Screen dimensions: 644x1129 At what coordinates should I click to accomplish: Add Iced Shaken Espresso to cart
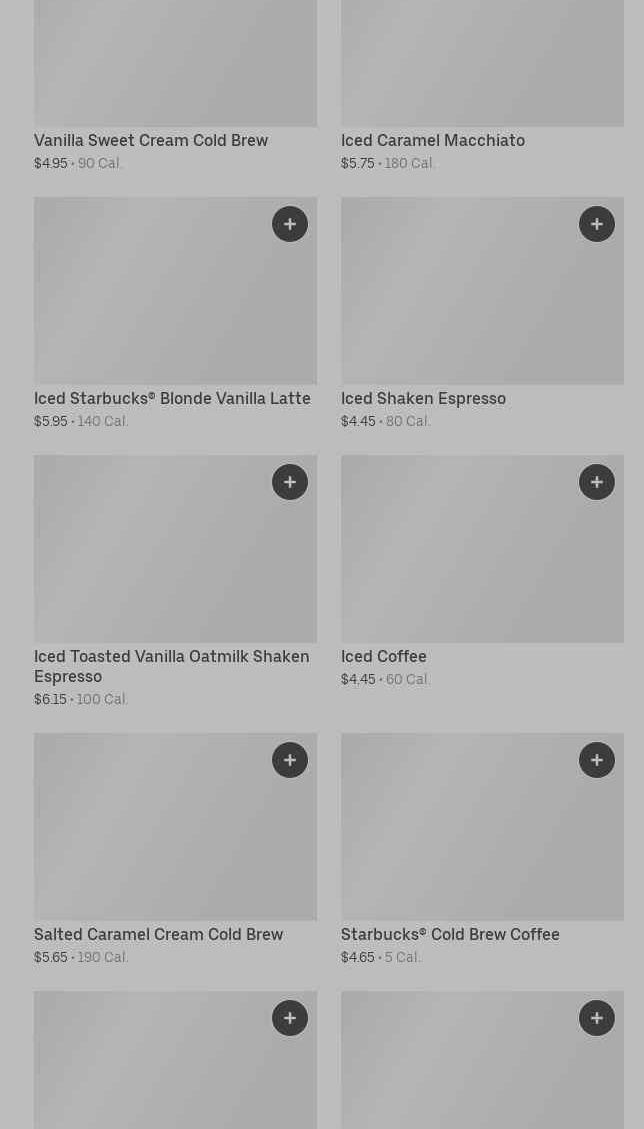(x=597, y=224)
